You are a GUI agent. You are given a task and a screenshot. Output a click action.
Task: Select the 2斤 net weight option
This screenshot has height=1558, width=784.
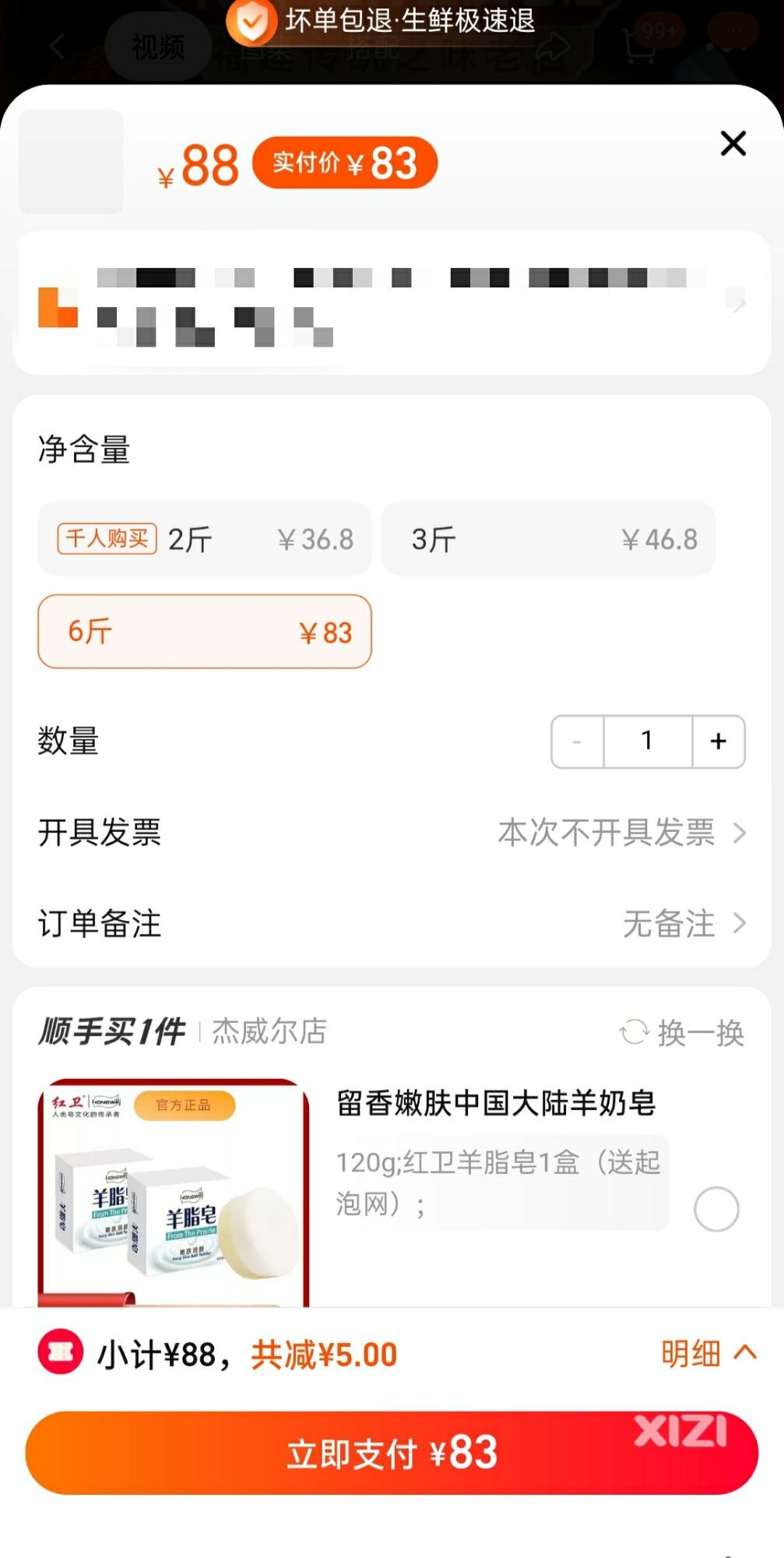point(205,539)
